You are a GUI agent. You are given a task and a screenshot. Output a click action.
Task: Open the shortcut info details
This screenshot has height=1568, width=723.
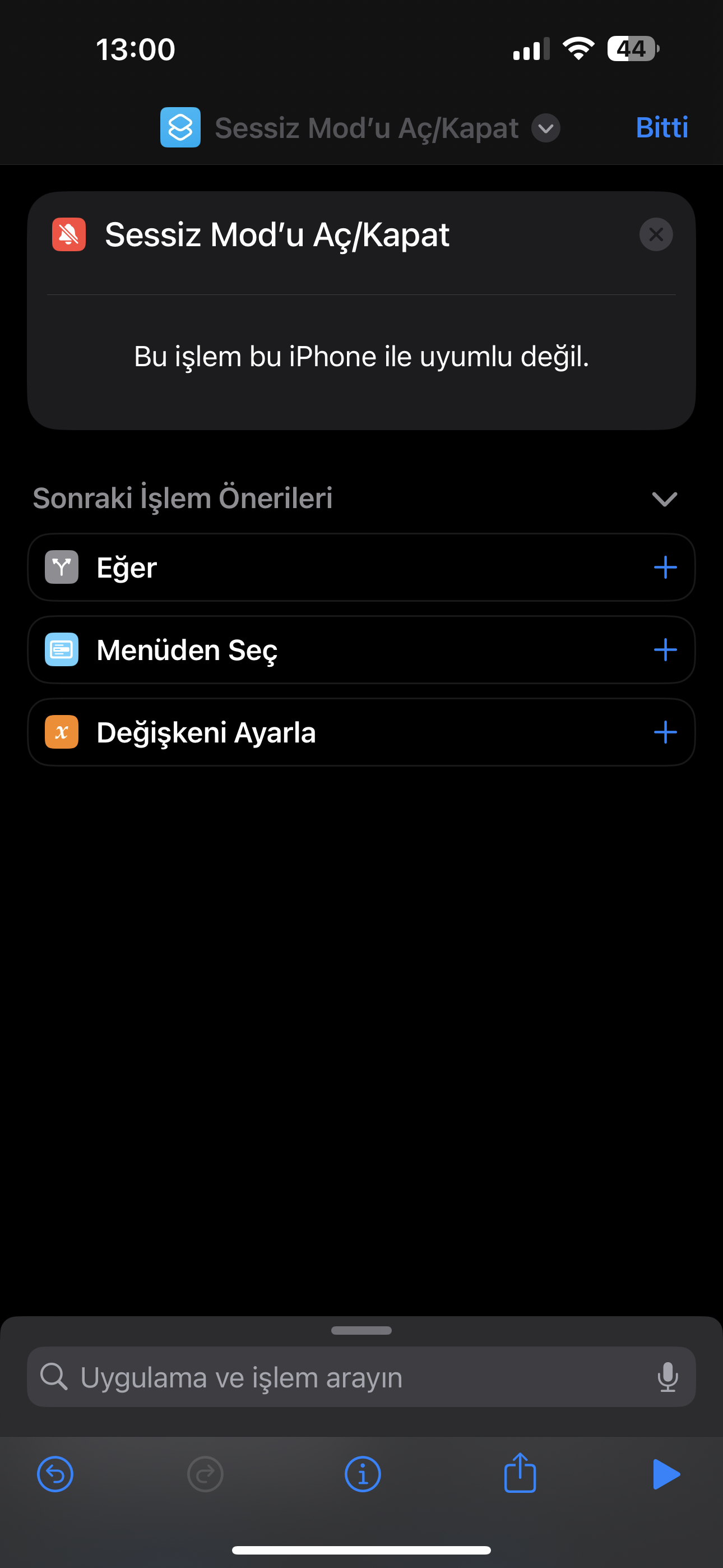(363, 1474)
